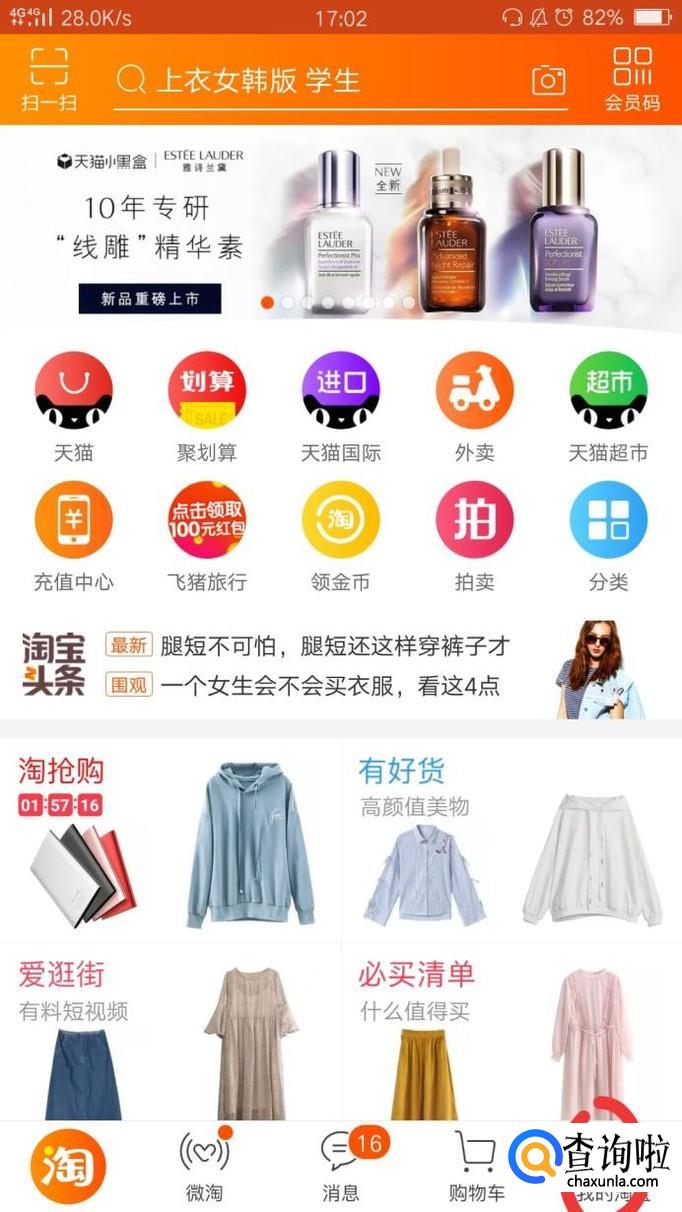Switch to the 消息 tab
Image resolution: width=682 pixels, height=1212 pixels.
(341, 1166)
